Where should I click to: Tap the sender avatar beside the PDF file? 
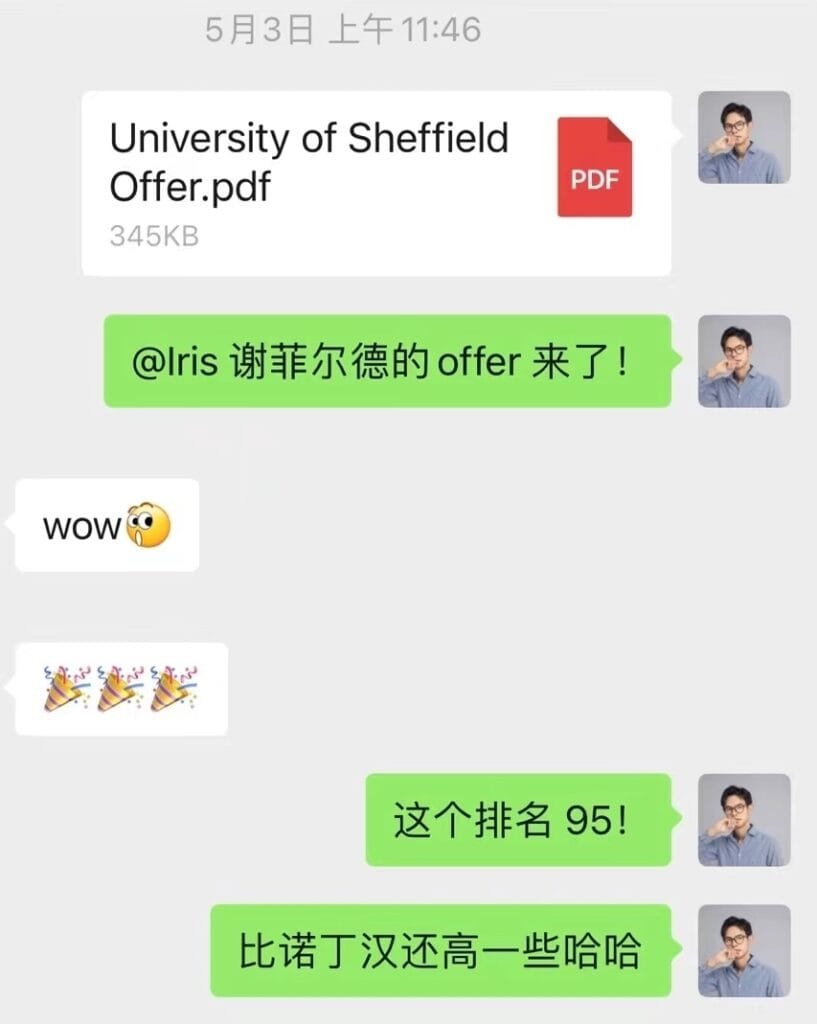(x=743, y=138)
